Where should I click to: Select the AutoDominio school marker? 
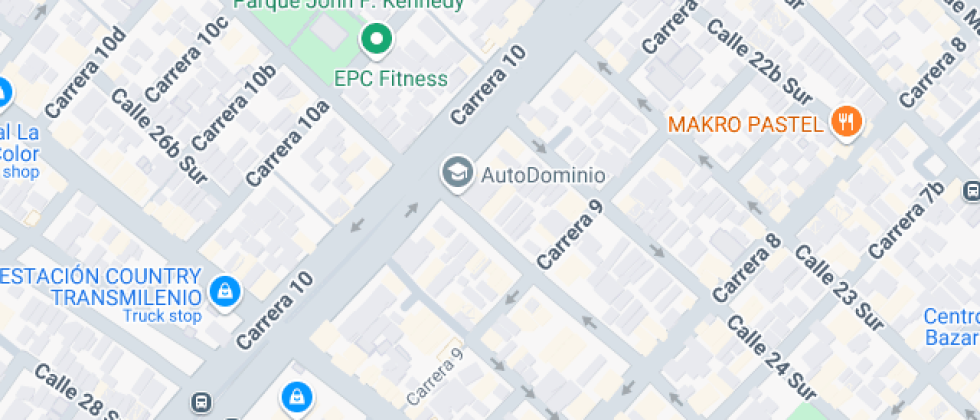click(457, 173)
